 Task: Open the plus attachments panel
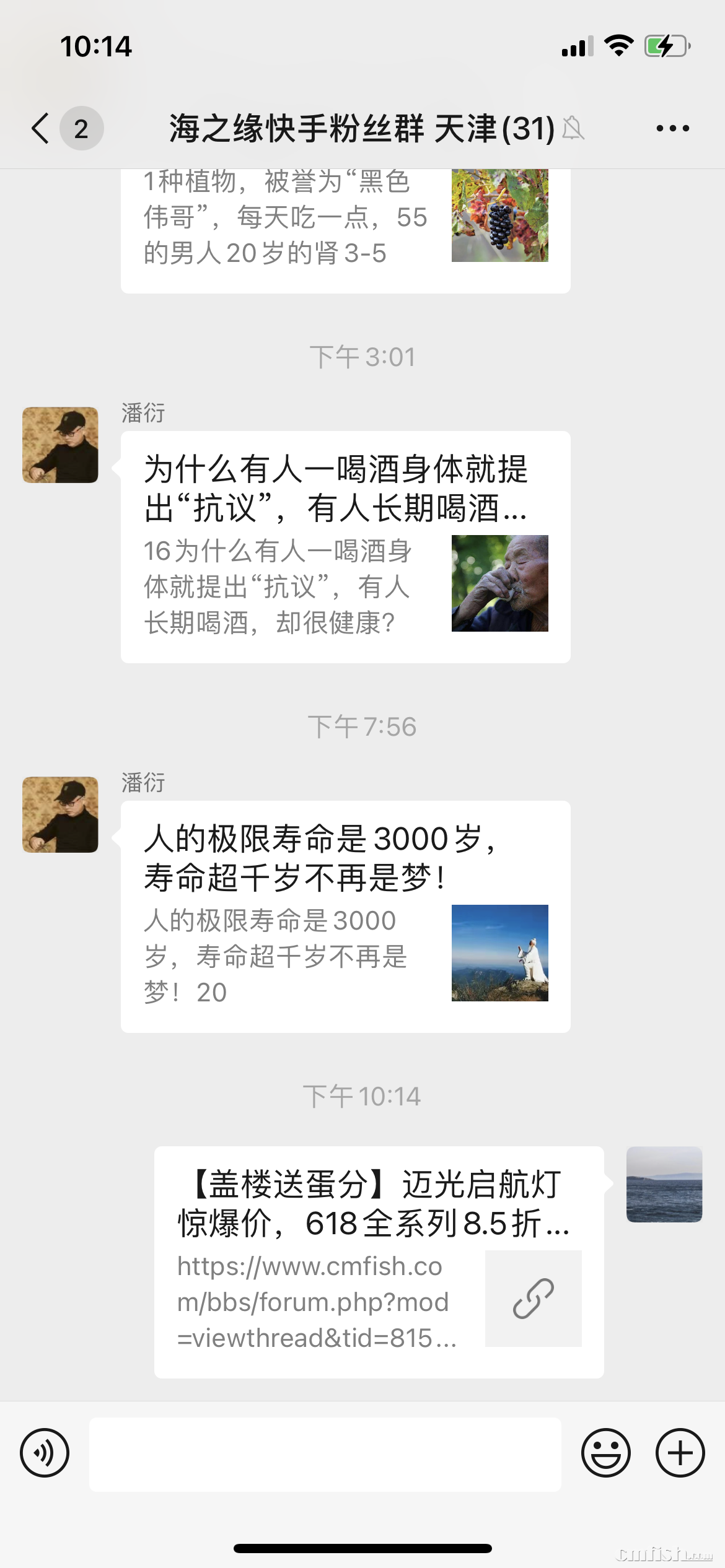click(680, 1453)
